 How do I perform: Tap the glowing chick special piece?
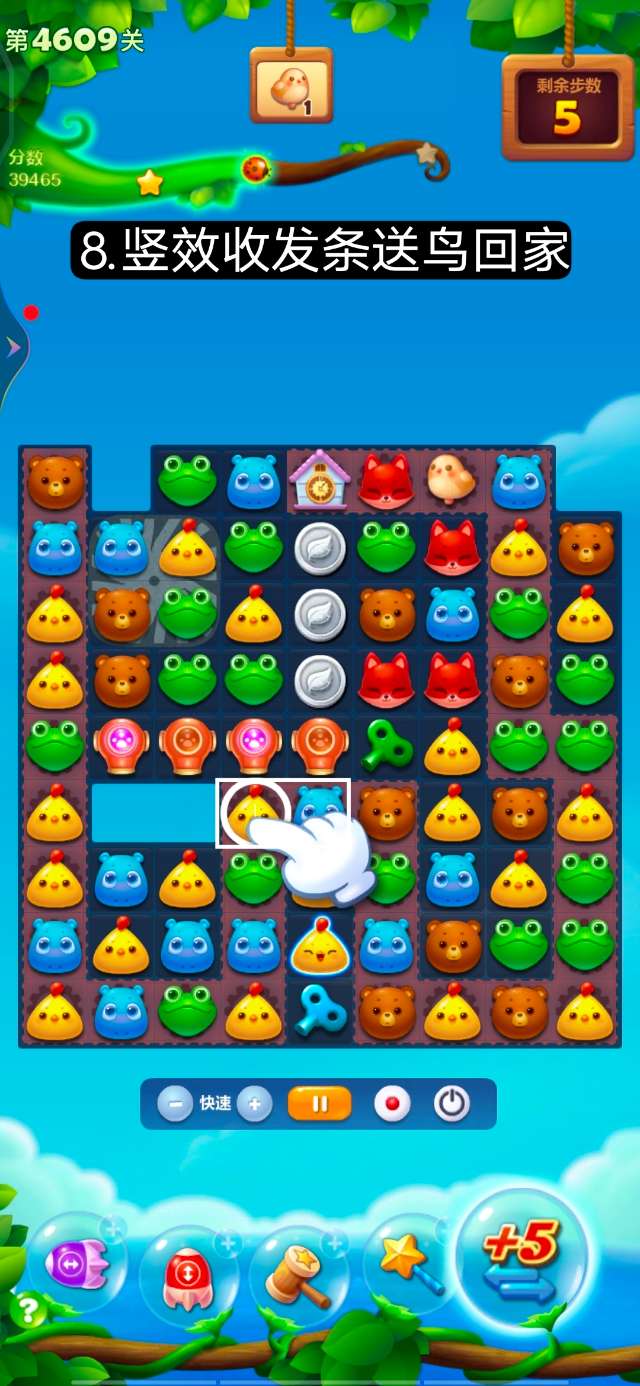[319, 946]
